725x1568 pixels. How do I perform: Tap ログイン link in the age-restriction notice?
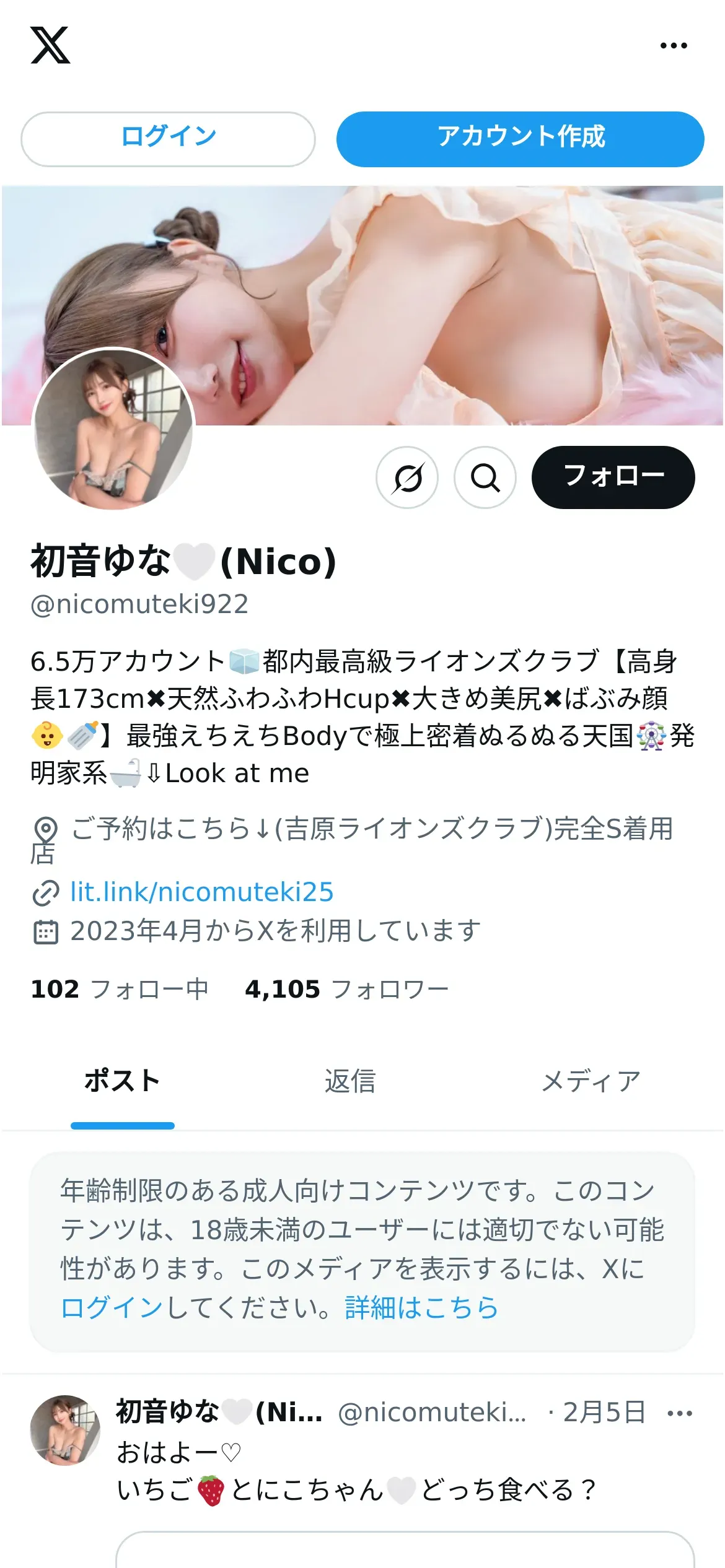(x=112, y=1308)
